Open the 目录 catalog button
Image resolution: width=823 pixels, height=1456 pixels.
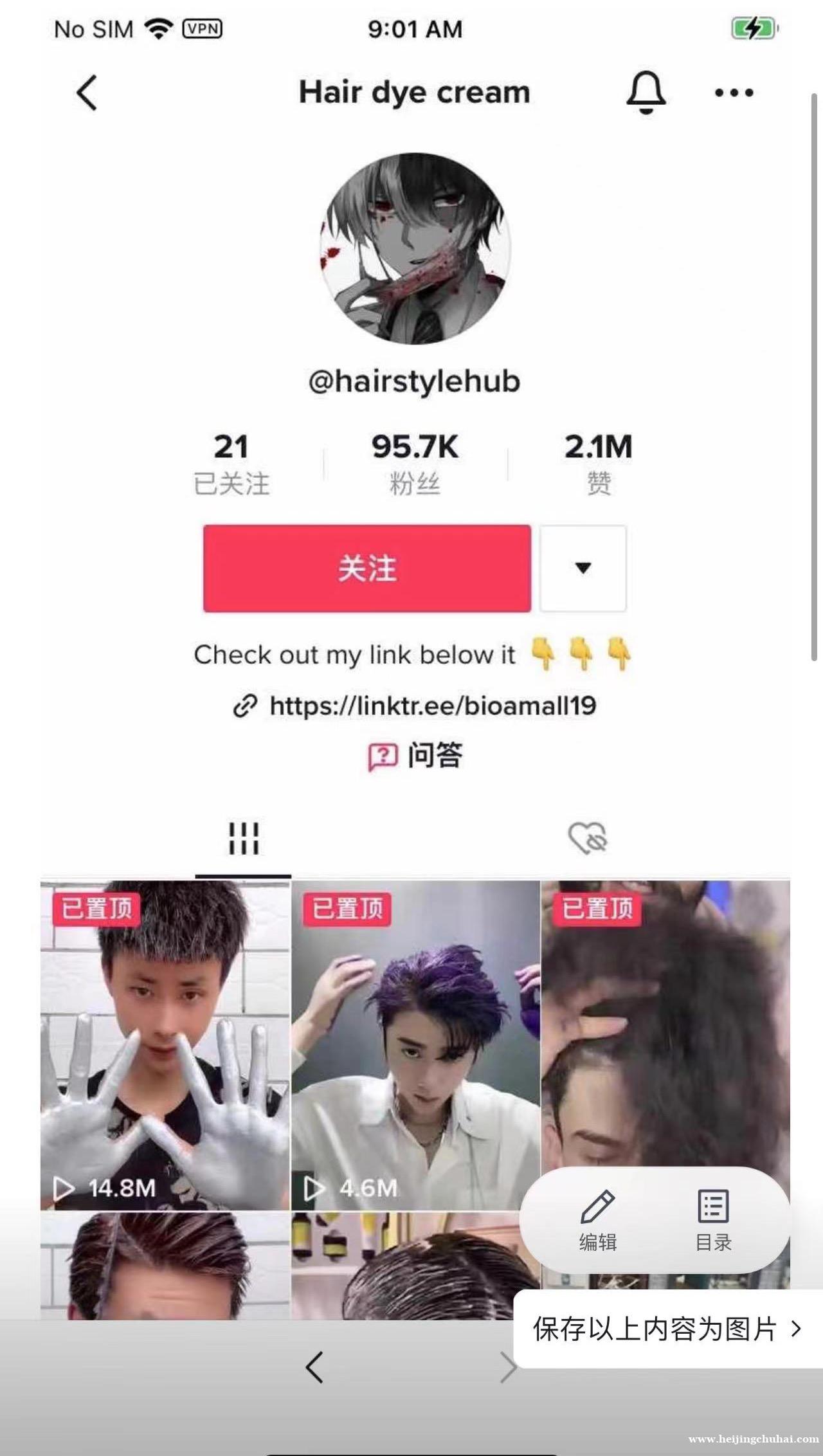click(x=713, y=1220)
